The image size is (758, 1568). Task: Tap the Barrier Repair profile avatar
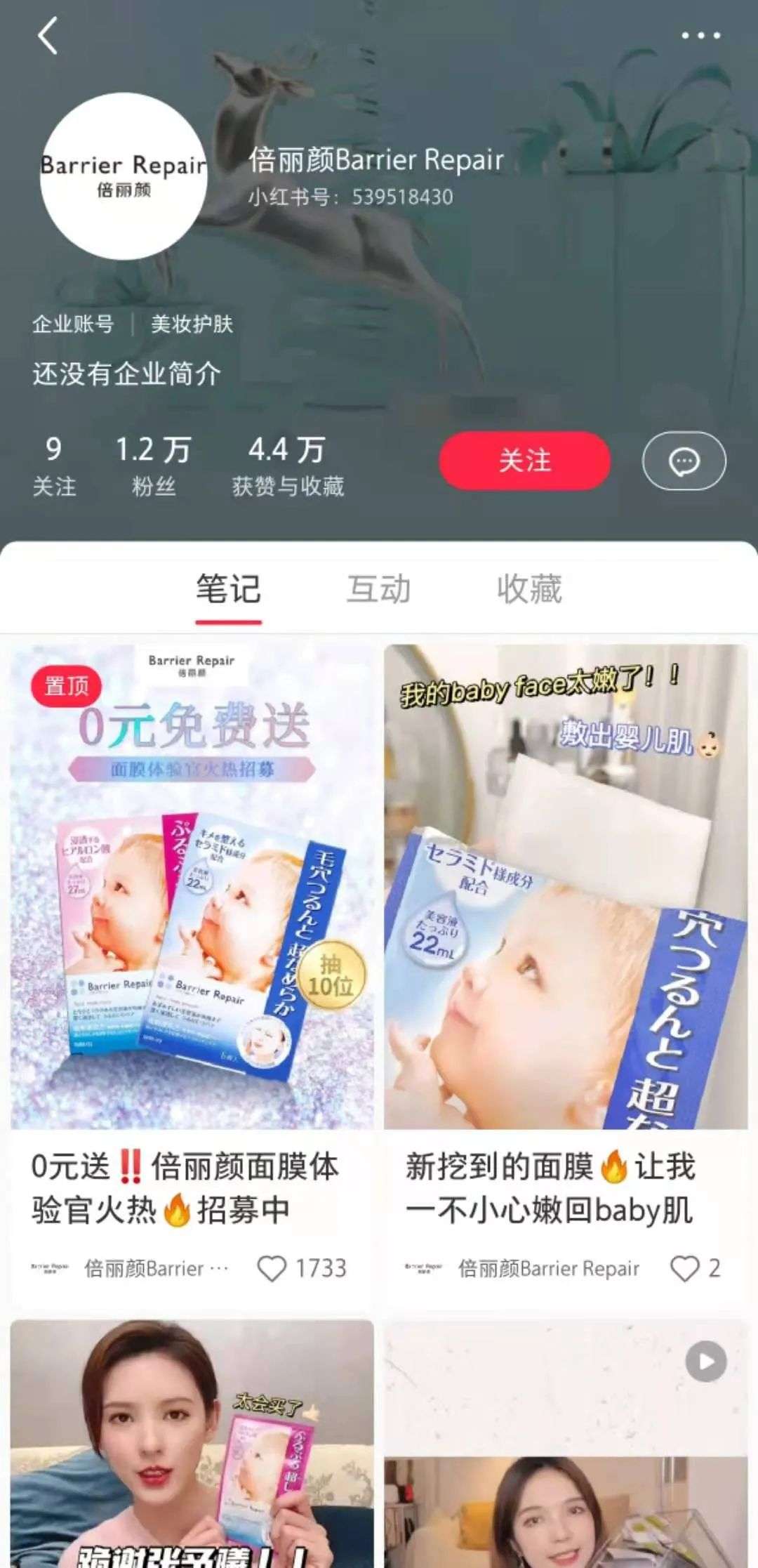pyautogui.click(x=124, y=176)
